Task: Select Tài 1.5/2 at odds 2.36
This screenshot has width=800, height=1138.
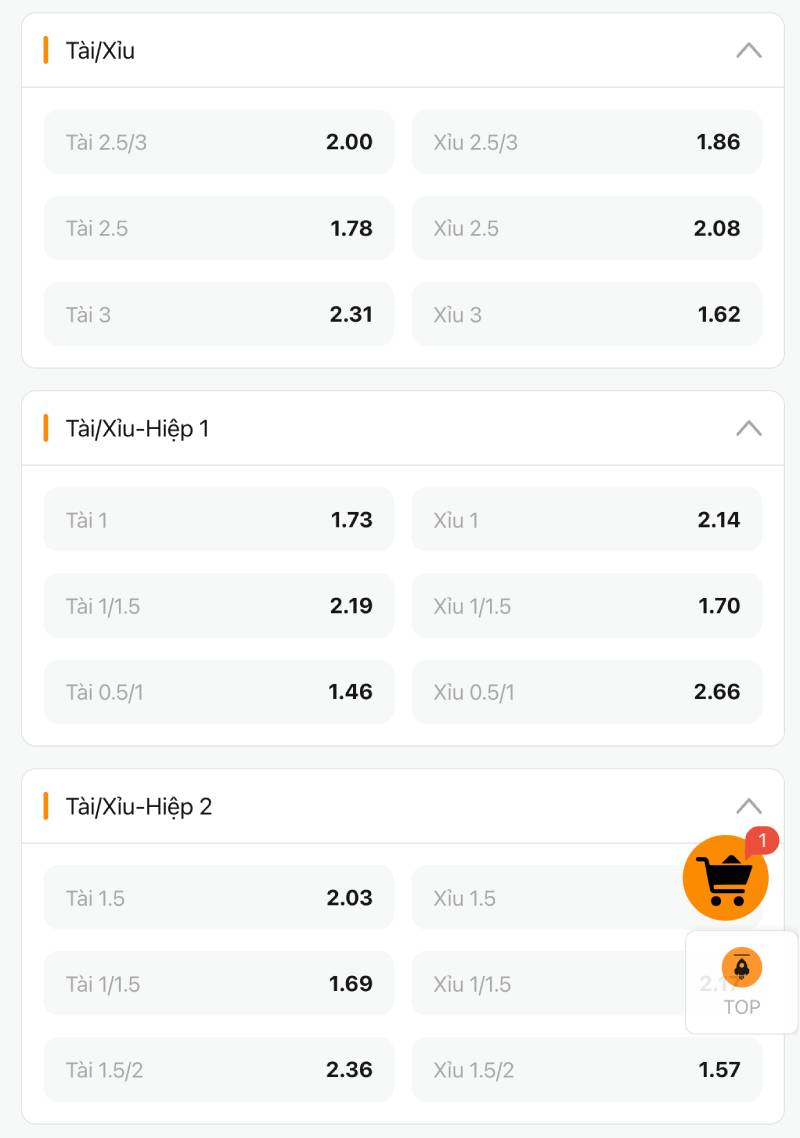Action: (219, 1070)
